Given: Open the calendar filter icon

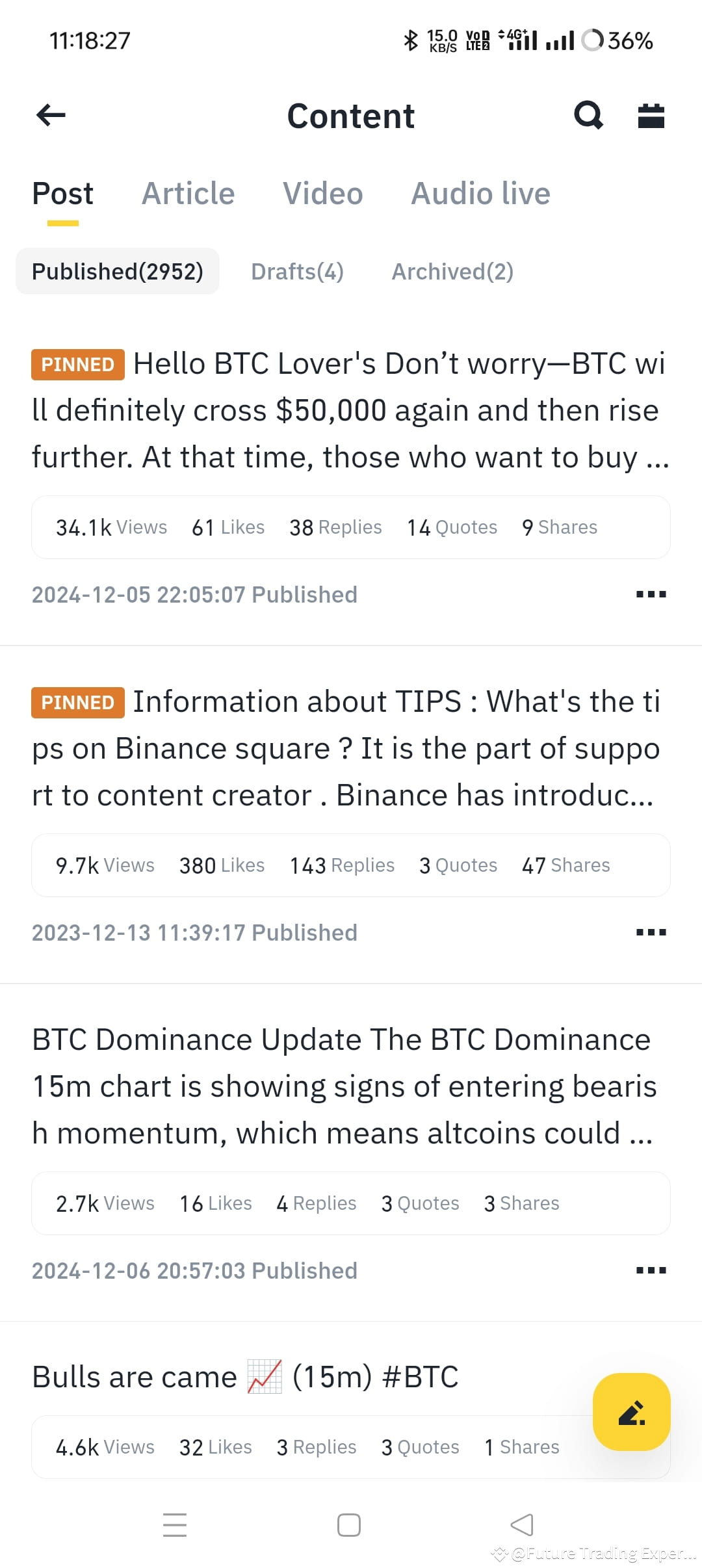Looking at the screenshot, I should [651, 116].
